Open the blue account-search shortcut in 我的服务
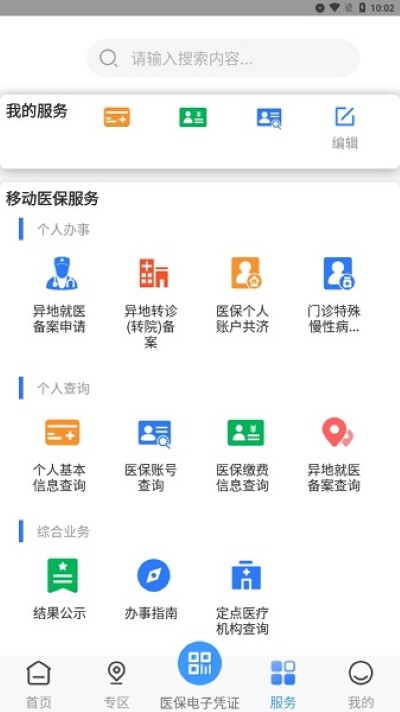The height and width of the screenshot is (712, 400). pyautogui.click(x=269, y=118)
